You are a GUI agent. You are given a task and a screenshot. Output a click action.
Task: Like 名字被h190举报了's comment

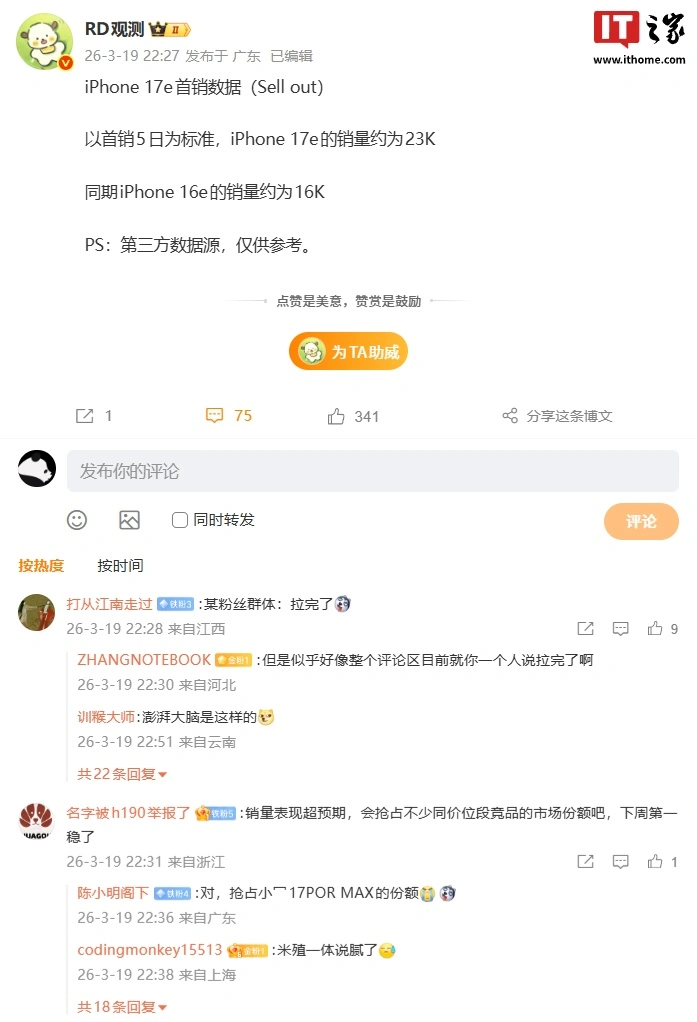tap(656, 861)
